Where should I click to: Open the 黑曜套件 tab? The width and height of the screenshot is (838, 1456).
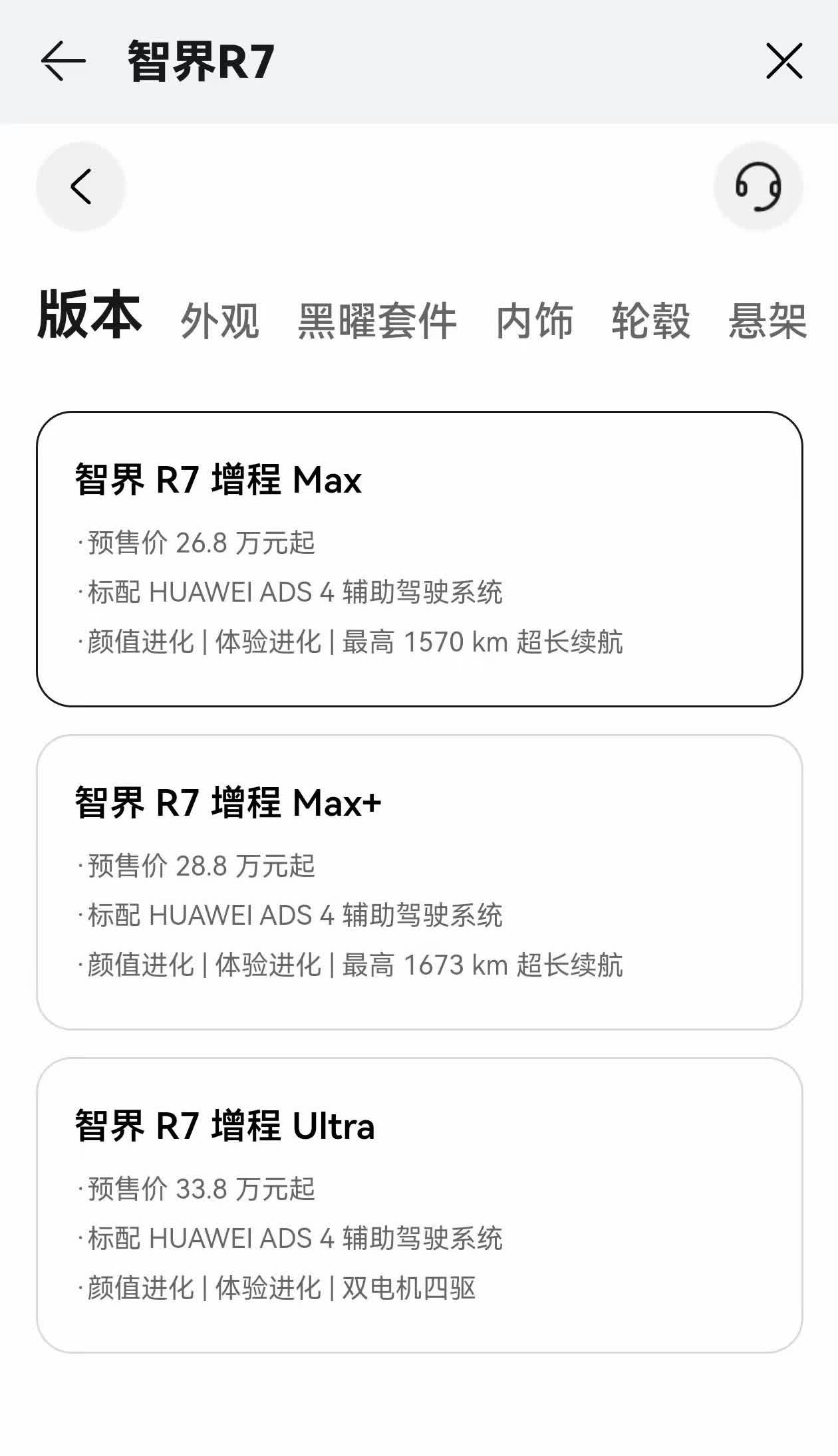point(377,320)
